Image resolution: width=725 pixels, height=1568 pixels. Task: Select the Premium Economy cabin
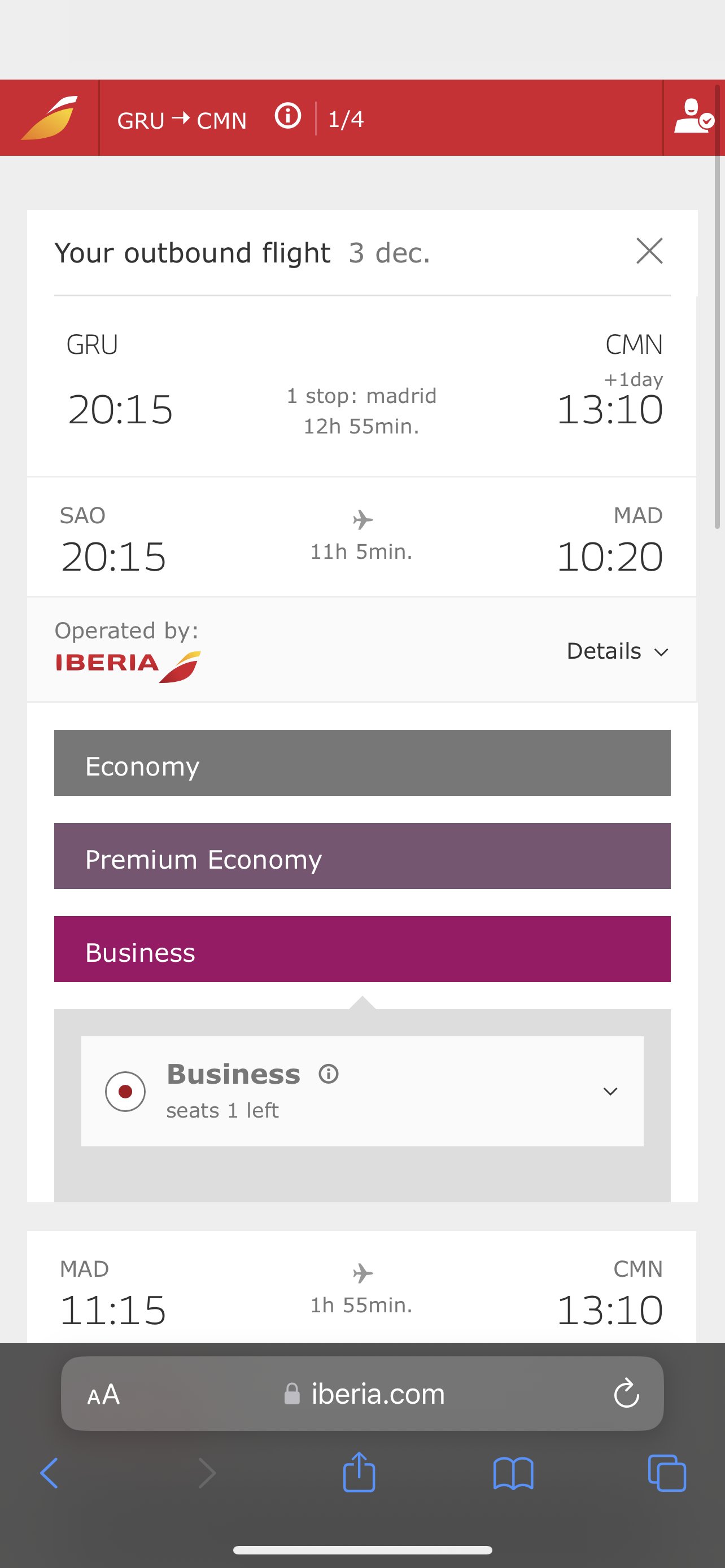pyautogui.click(x=362, y=856)
